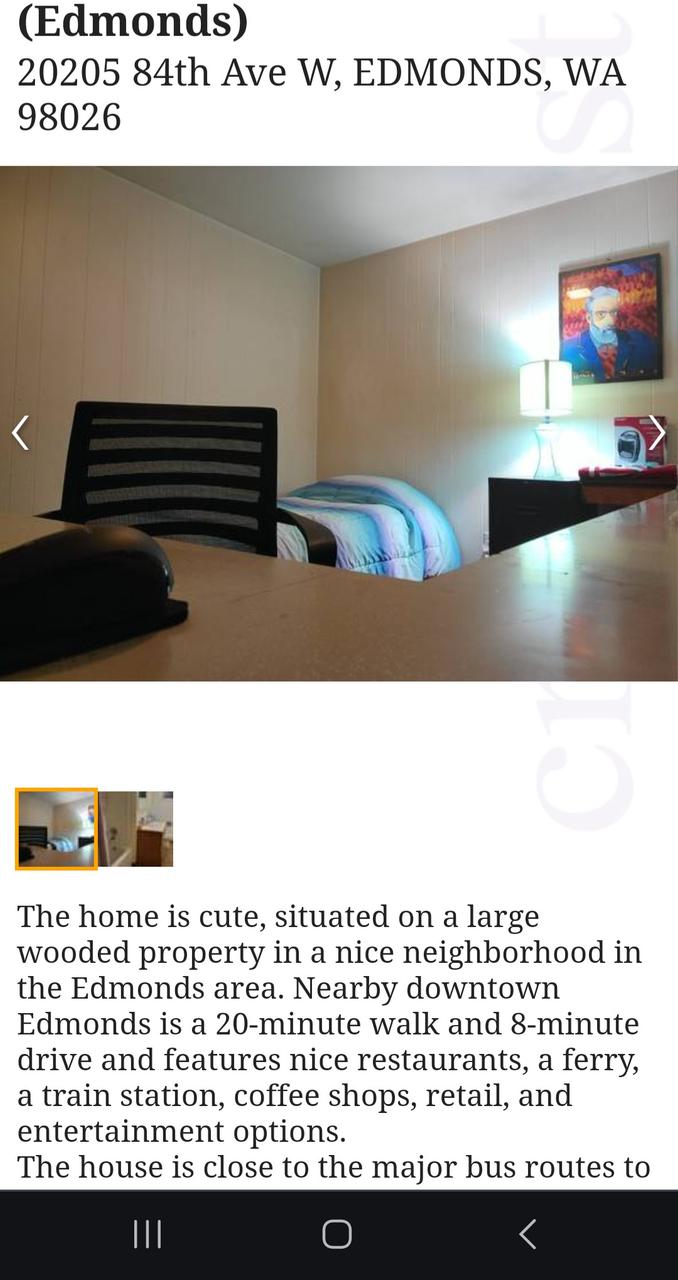Open recent apps from the navigation bar
The width and height of the screenshot is (678, 1280).
(x=147, y=1234)
